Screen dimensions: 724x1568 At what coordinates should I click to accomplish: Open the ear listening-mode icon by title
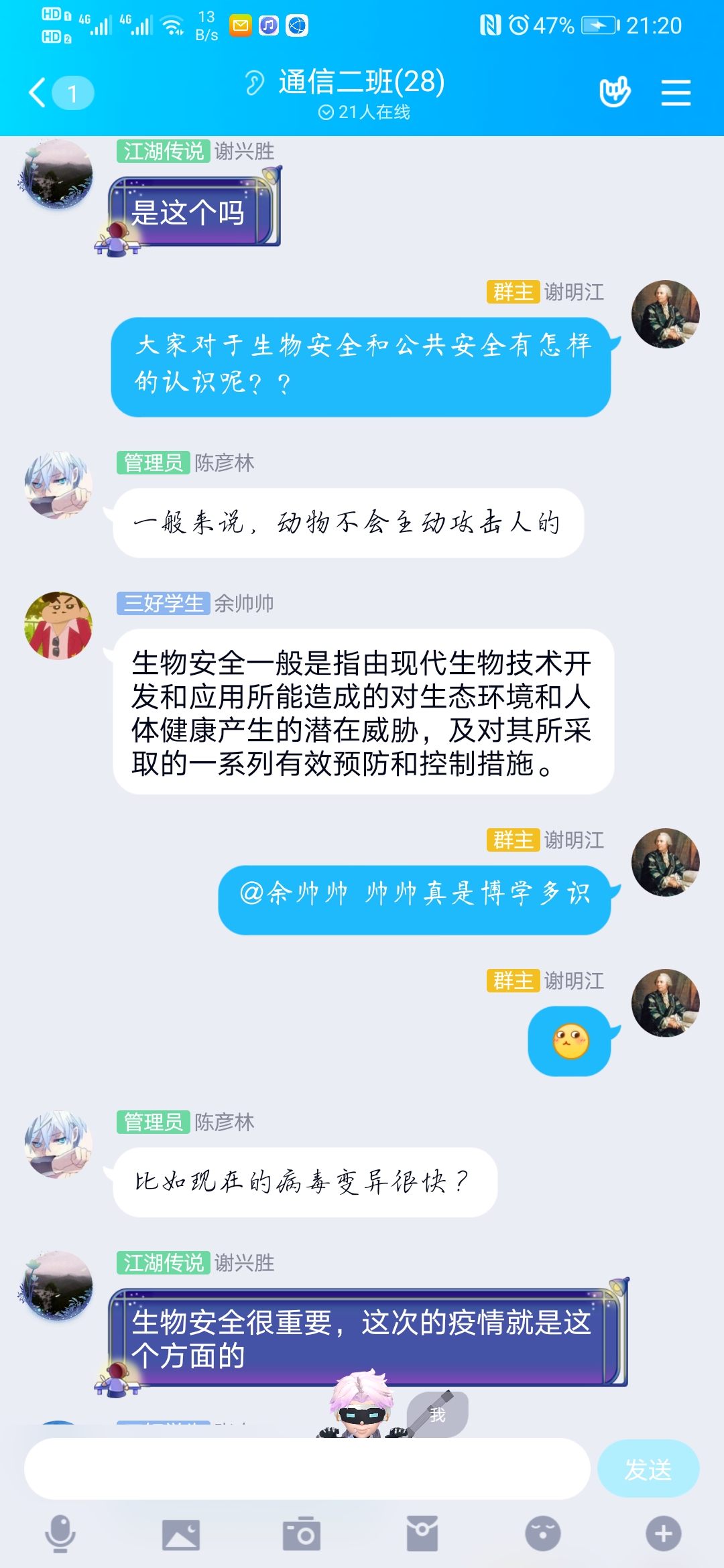[255, 83]
